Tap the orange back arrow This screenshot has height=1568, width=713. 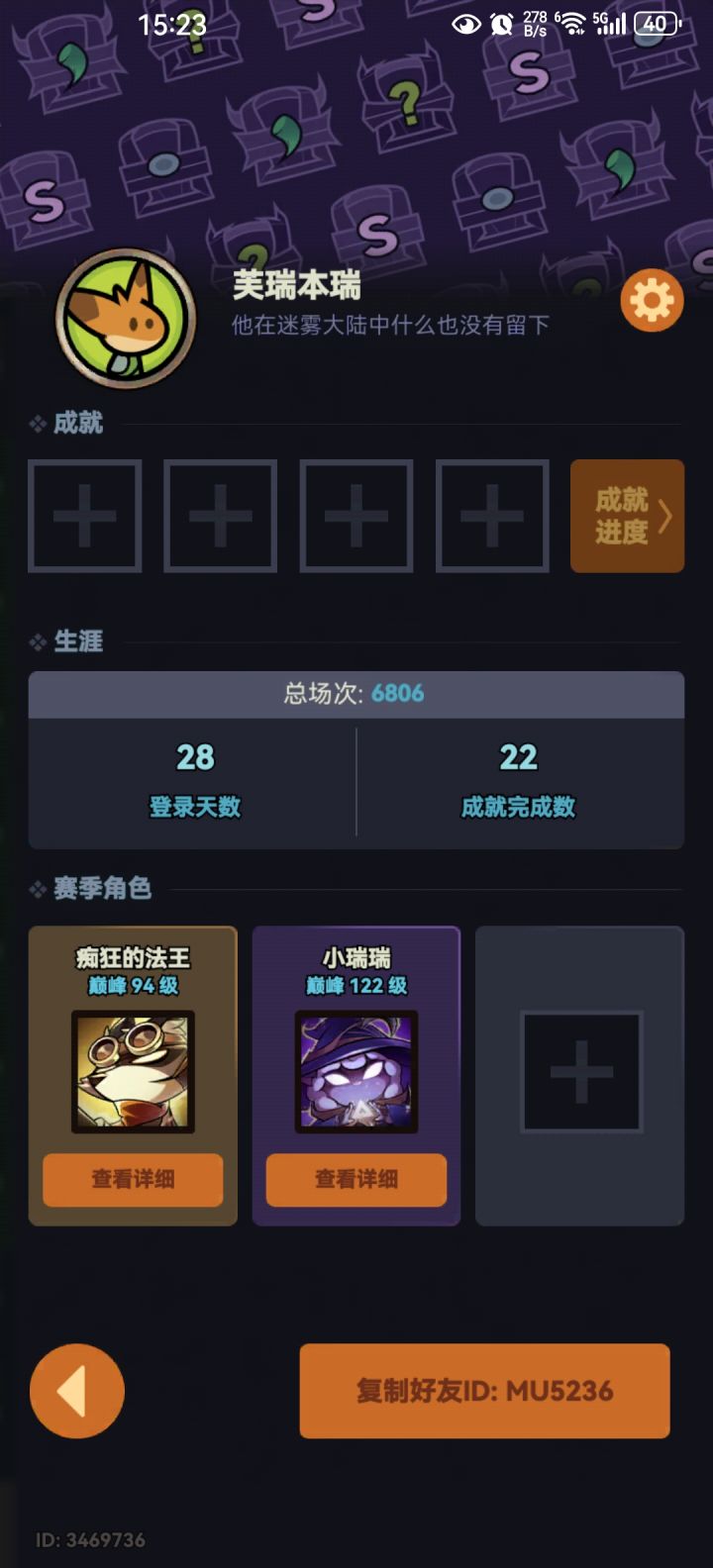click(76, 1391)
